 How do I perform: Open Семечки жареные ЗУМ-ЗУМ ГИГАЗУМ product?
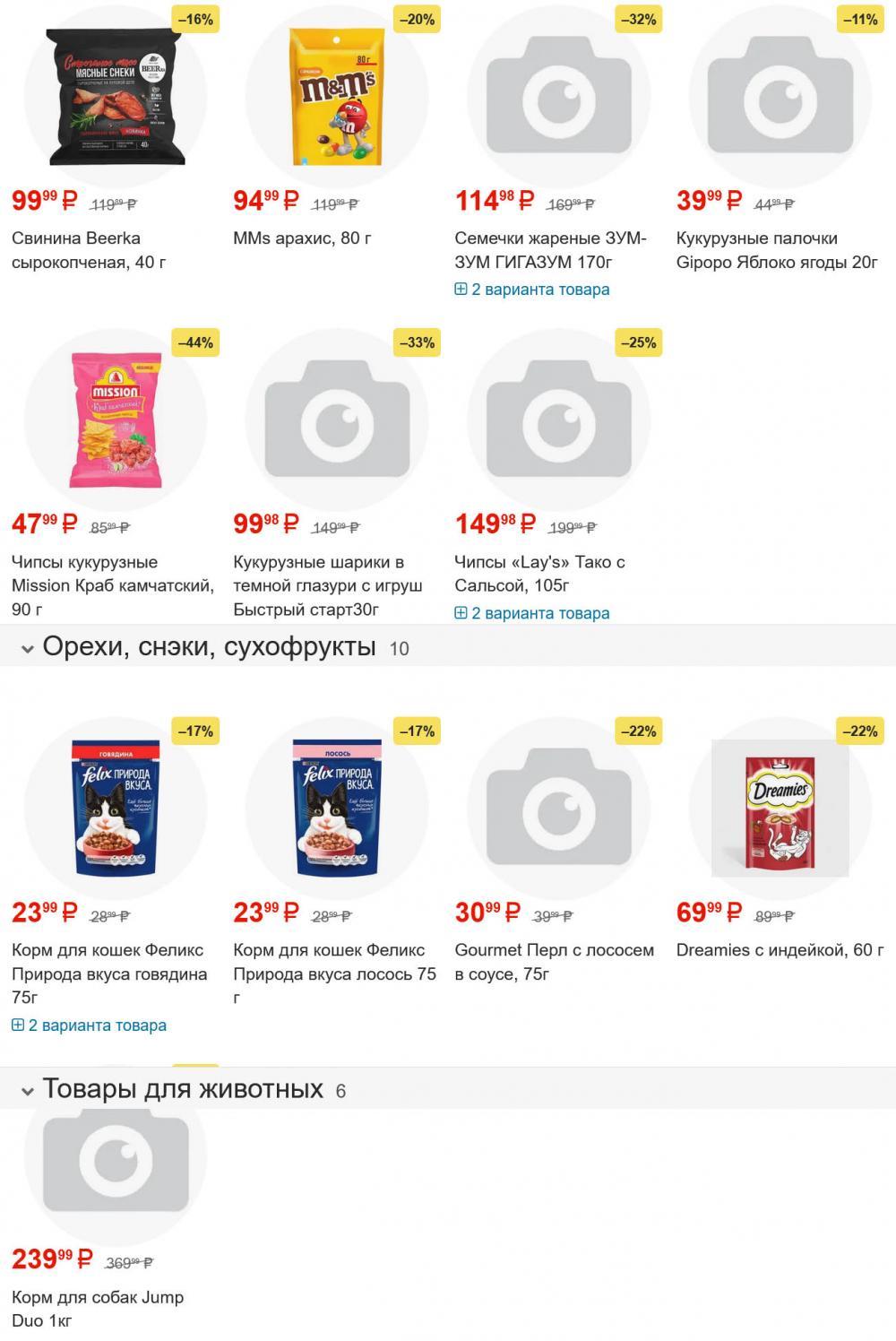point(549,250)
